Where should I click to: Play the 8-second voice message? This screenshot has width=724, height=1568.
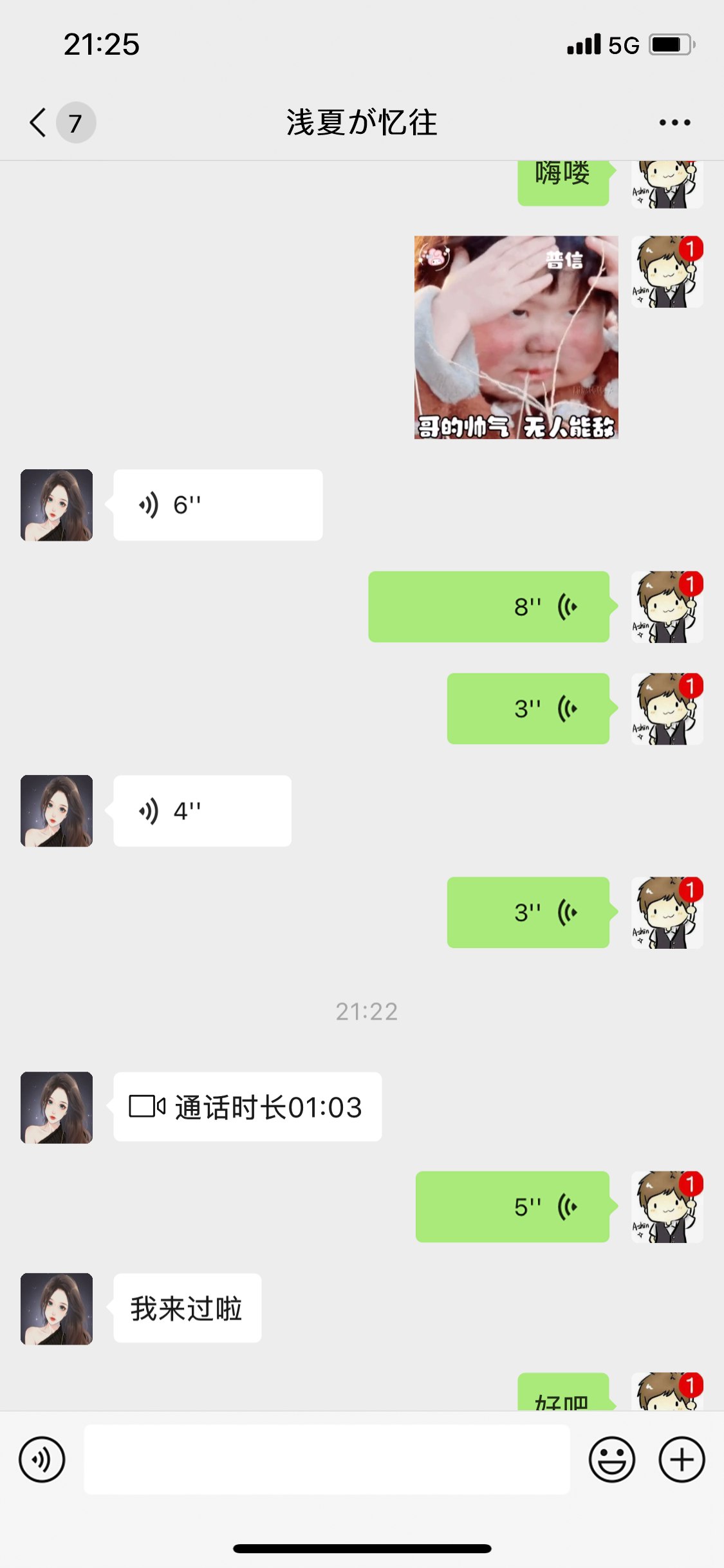click(x=489, y=606)
